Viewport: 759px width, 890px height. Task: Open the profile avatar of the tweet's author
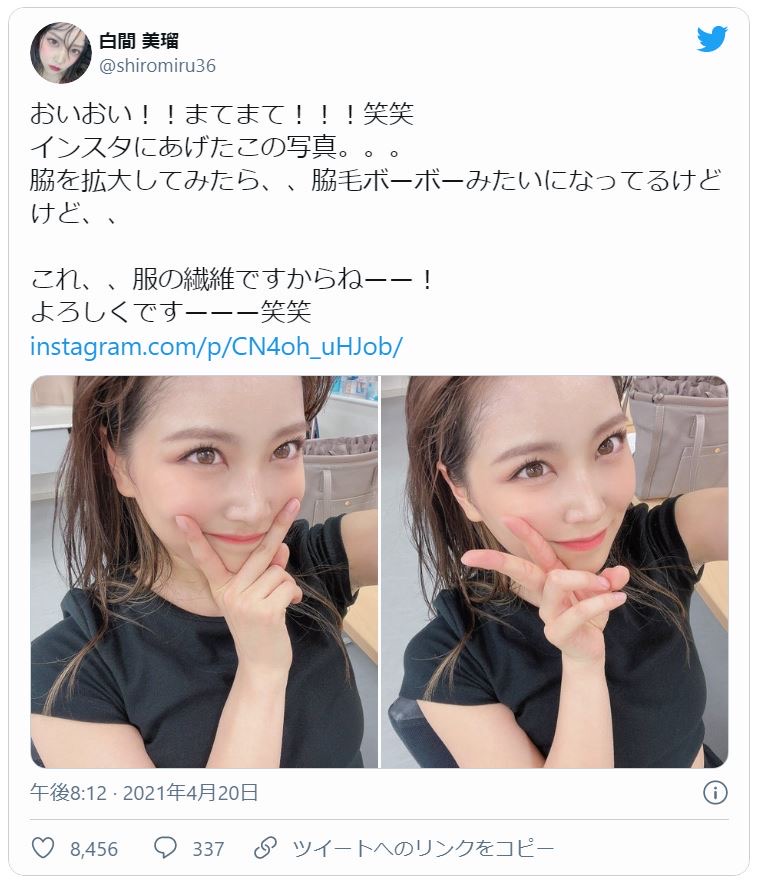(61, 53)
